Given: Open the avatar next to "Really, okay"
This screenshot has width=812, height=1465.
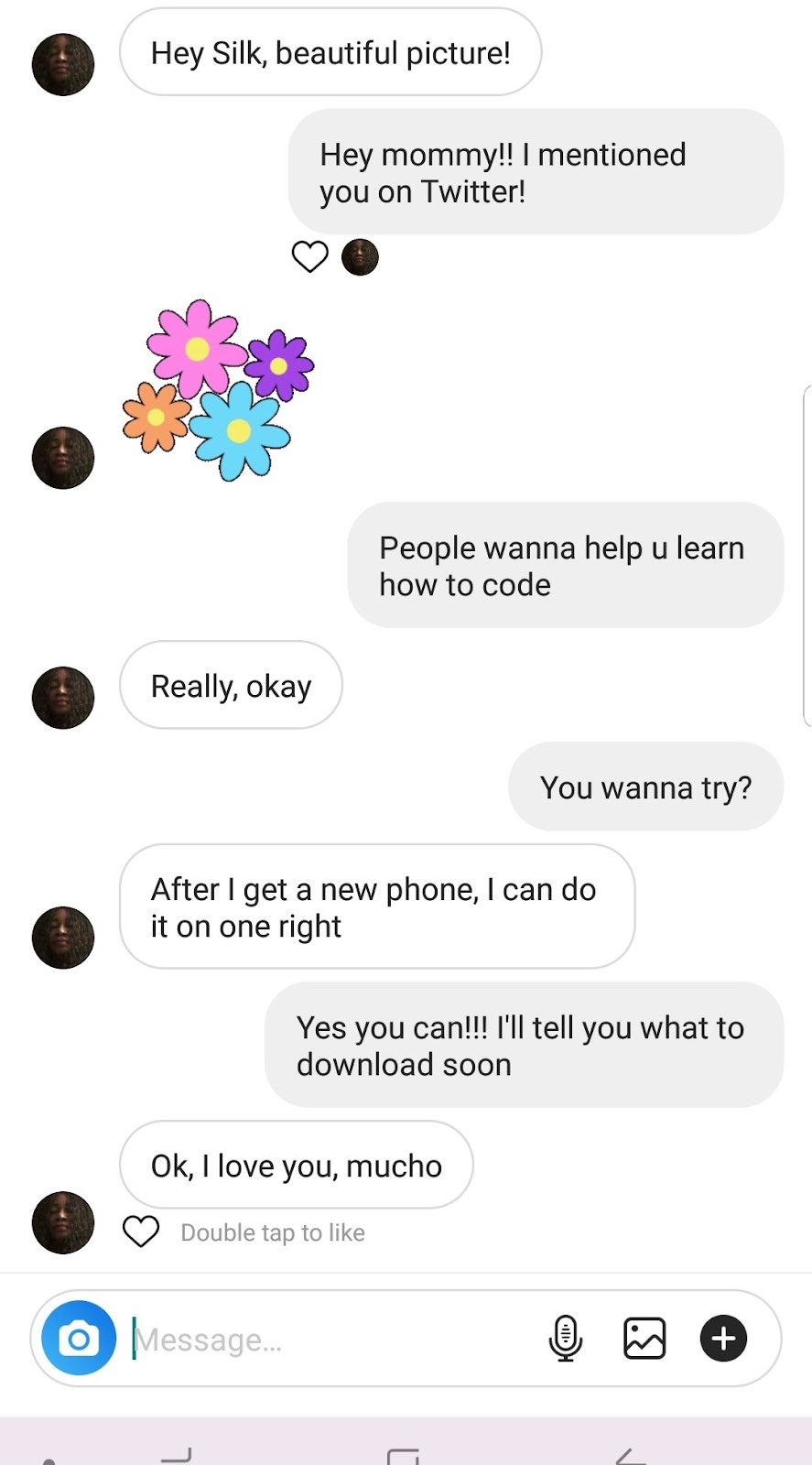Looking at the screenshot, I should pyautogui.click(x=63, y=698).
